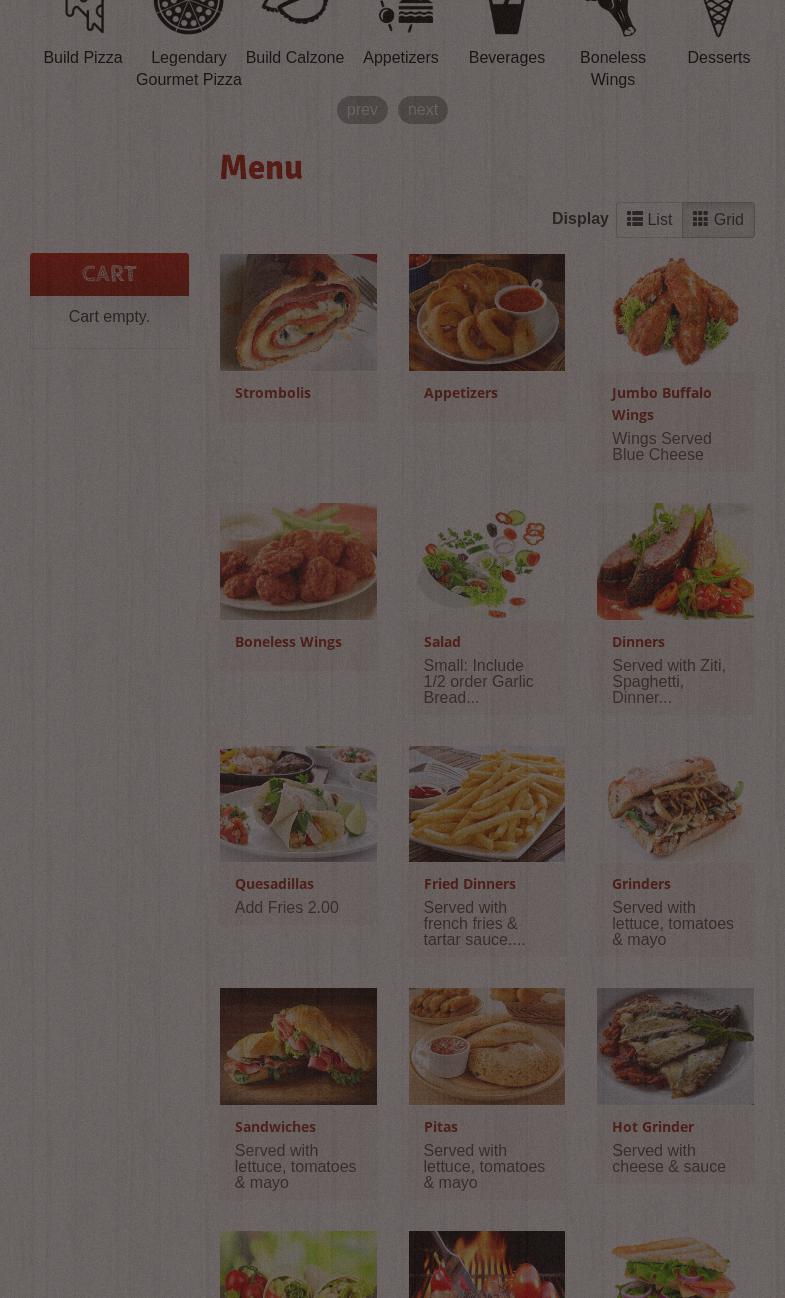Go to previous carousel items

pyautogui.click(x=362, y=110)
